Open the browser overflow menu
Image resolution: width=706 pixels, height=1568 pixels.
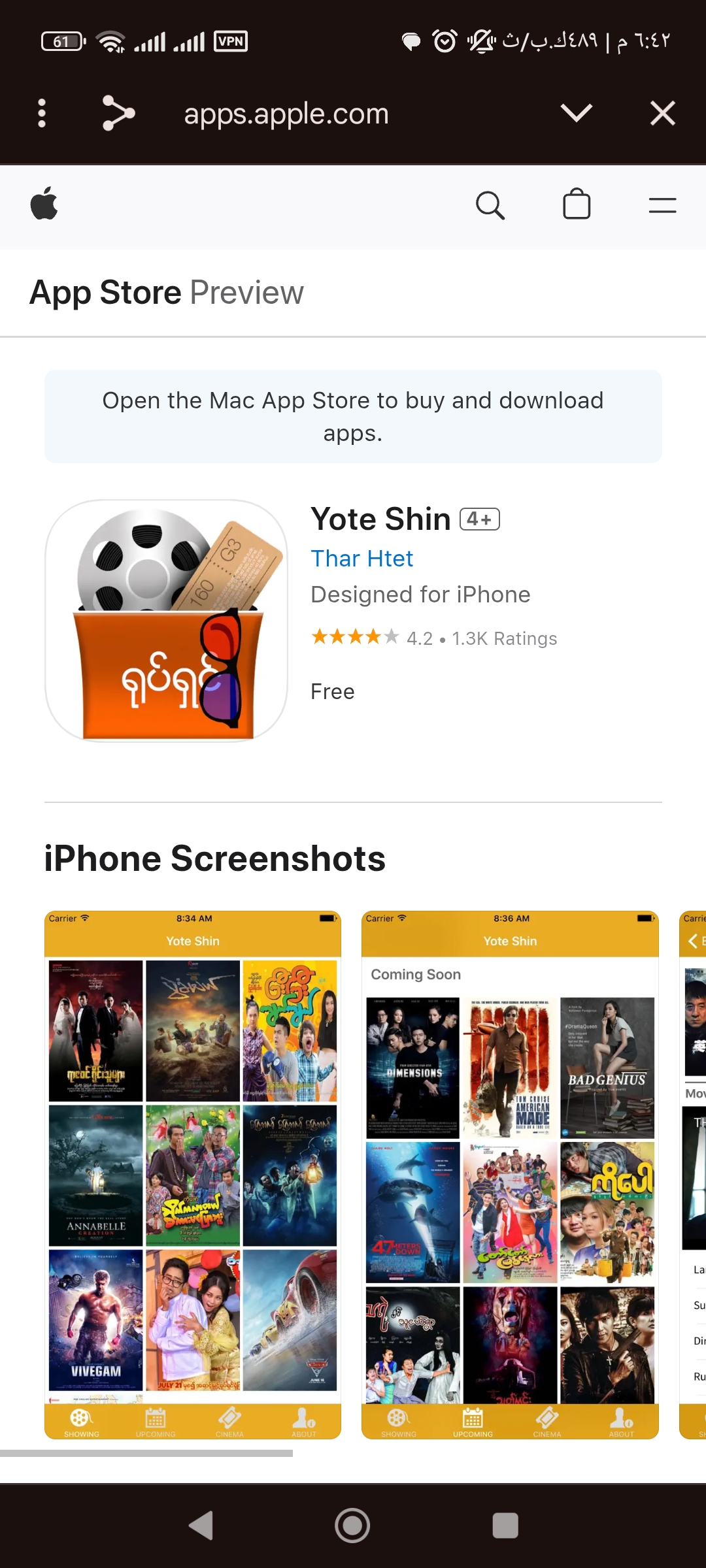tap(42, 114)
